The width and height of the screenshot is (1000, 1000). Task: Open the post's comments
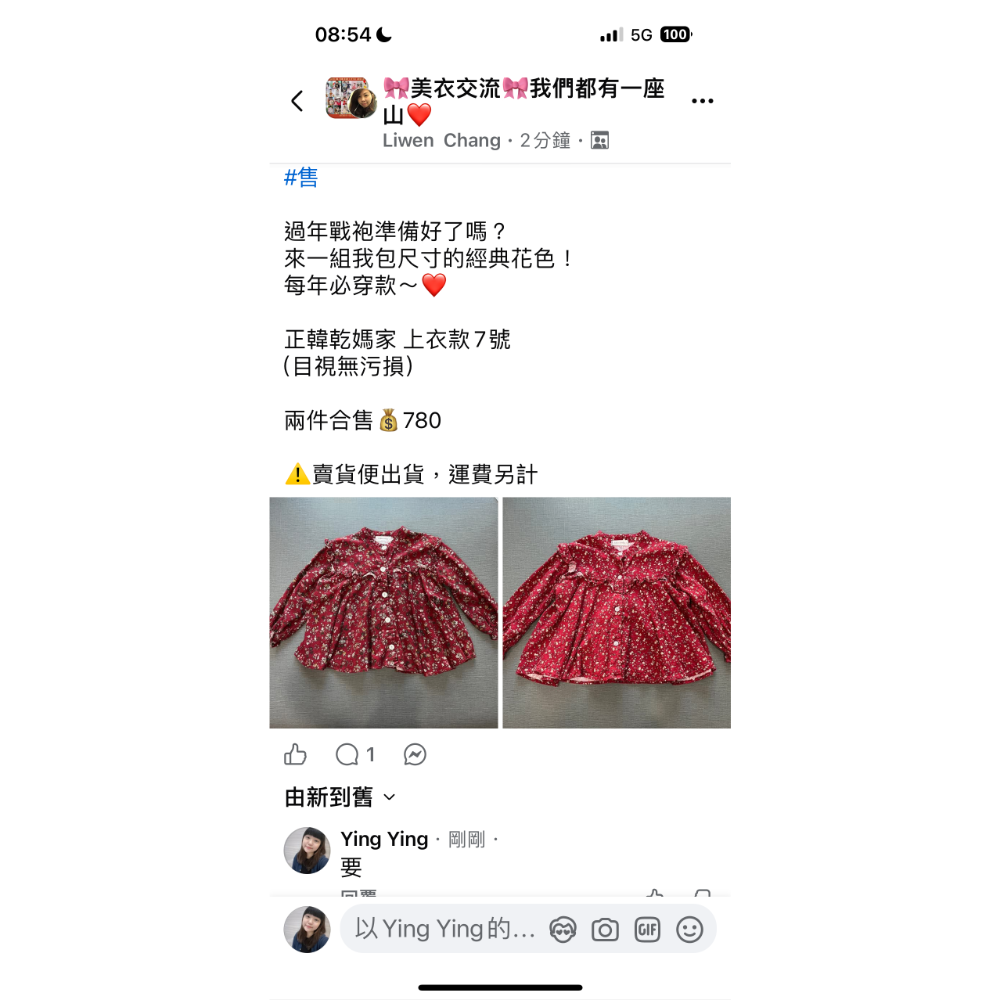[x=355, y=754]
